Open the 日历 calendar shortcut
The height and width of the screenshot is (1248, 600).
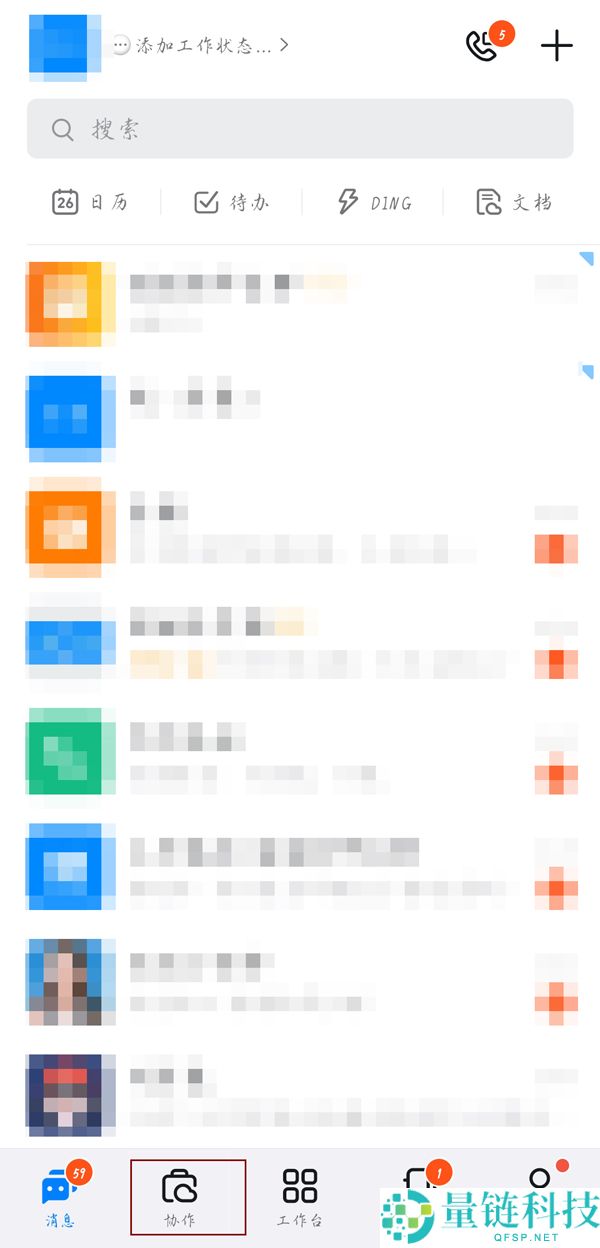pyautogui.click(x=91, y=202)
